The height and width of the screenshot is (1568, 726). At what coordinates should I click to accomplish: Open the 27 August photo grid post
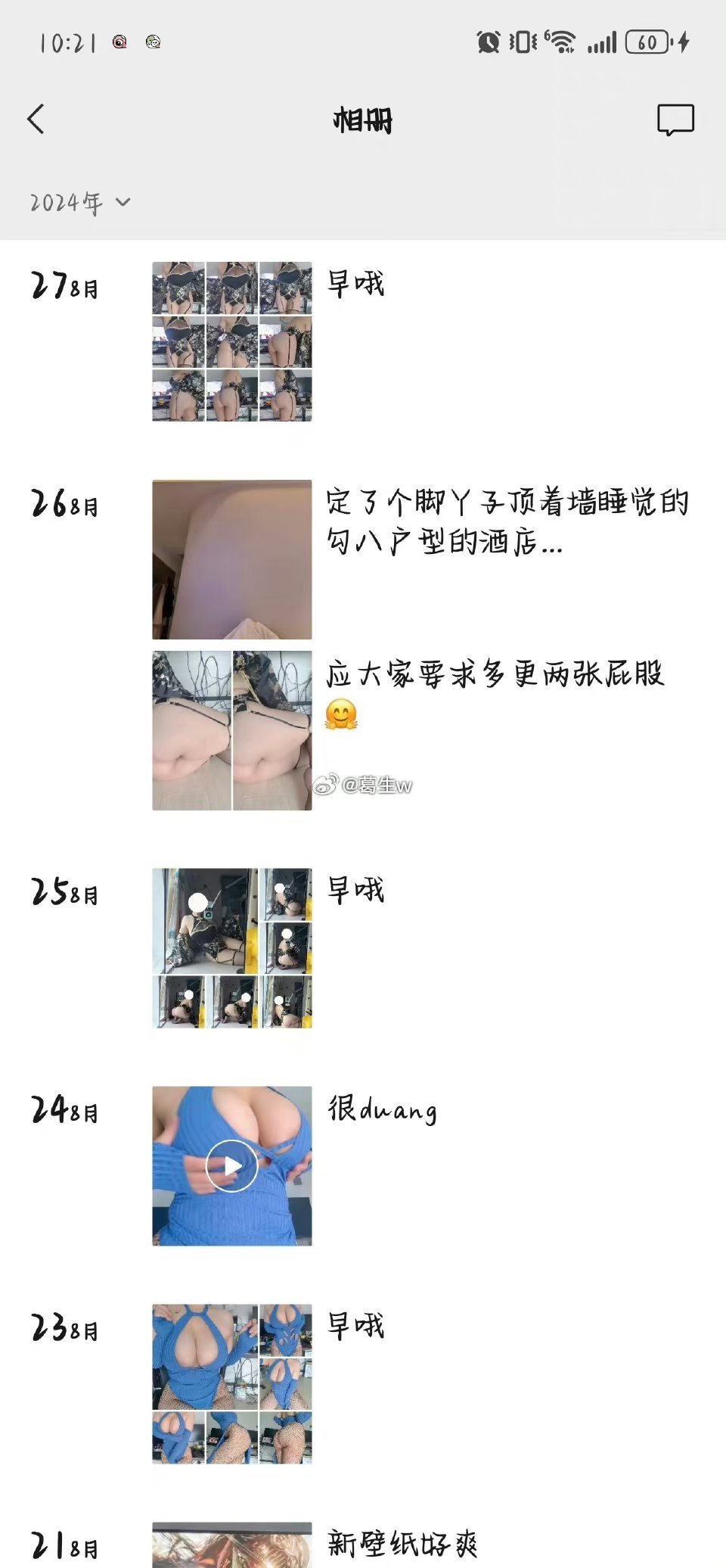(x=231, y=341)
